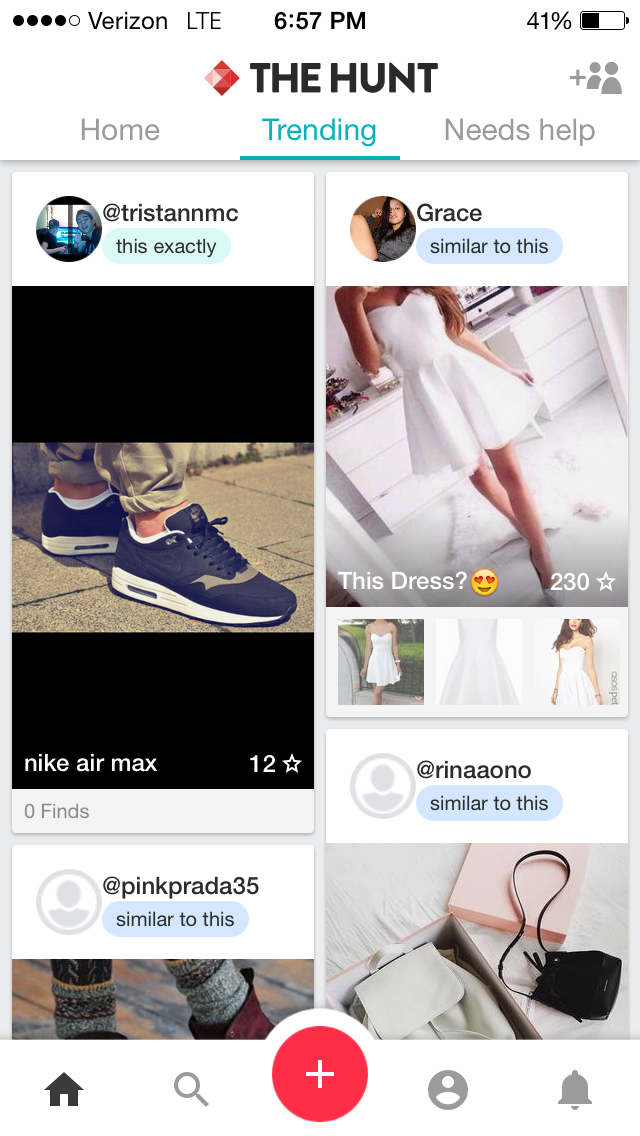This screenshot has height=1136, width=640.
Task: View @tristannmc's profile picture
Action: [x=69, y=229]
